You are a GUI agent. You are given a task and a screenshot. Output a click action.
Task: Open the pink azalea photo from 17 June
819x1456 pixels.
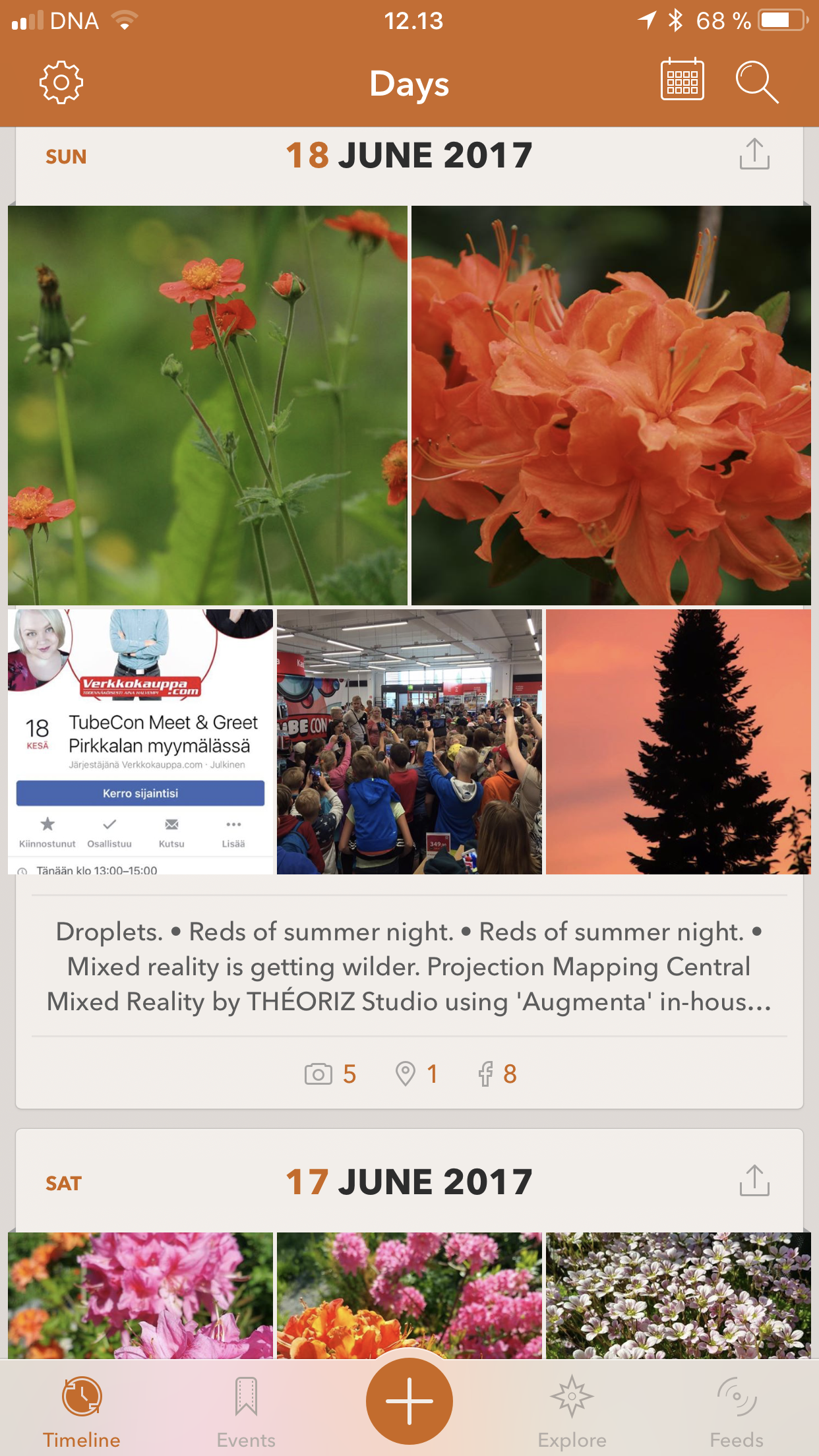140,1294
